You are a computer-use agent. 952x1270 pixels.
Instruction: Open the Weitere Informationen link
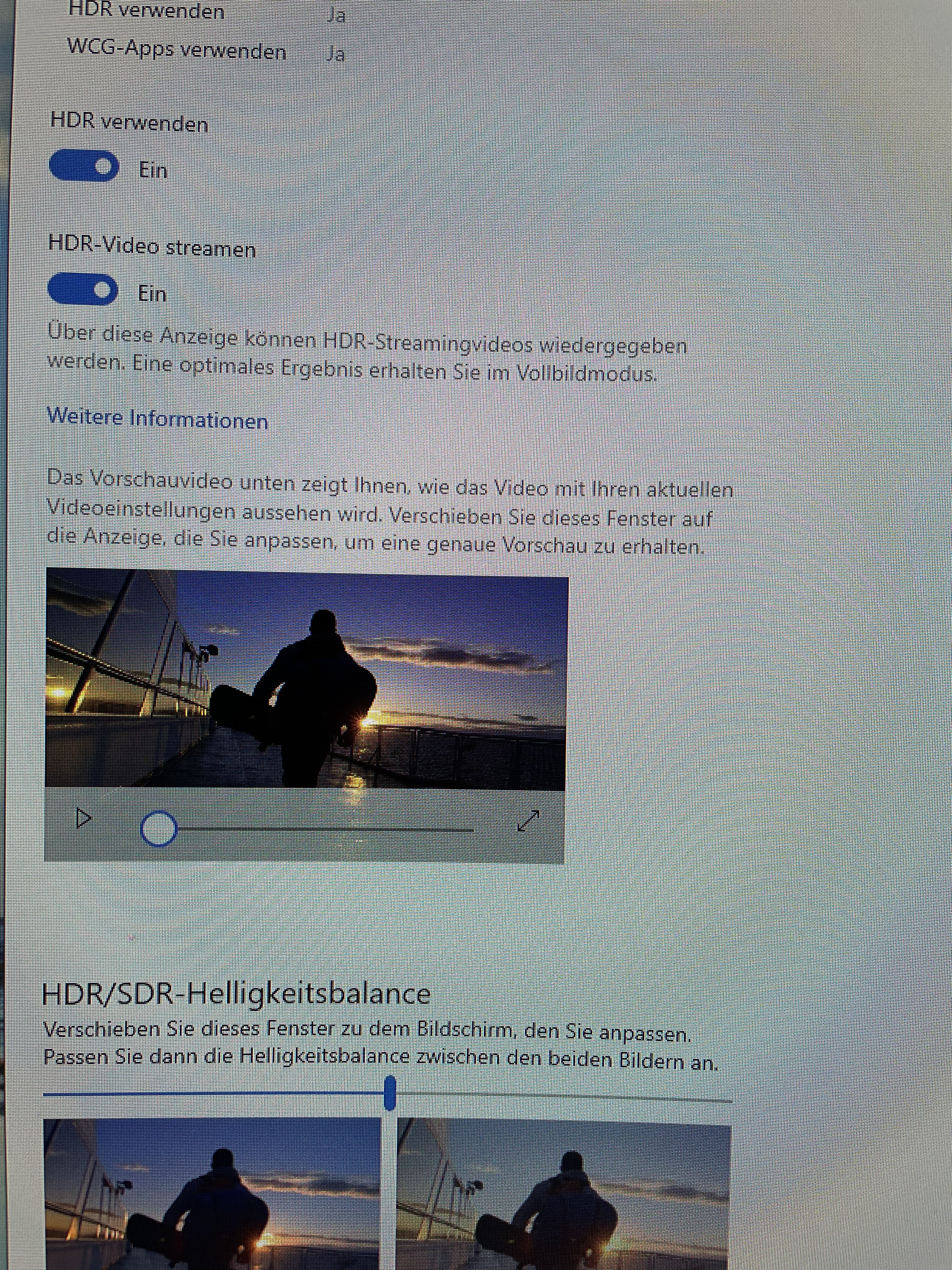click(x=158, y=419)
